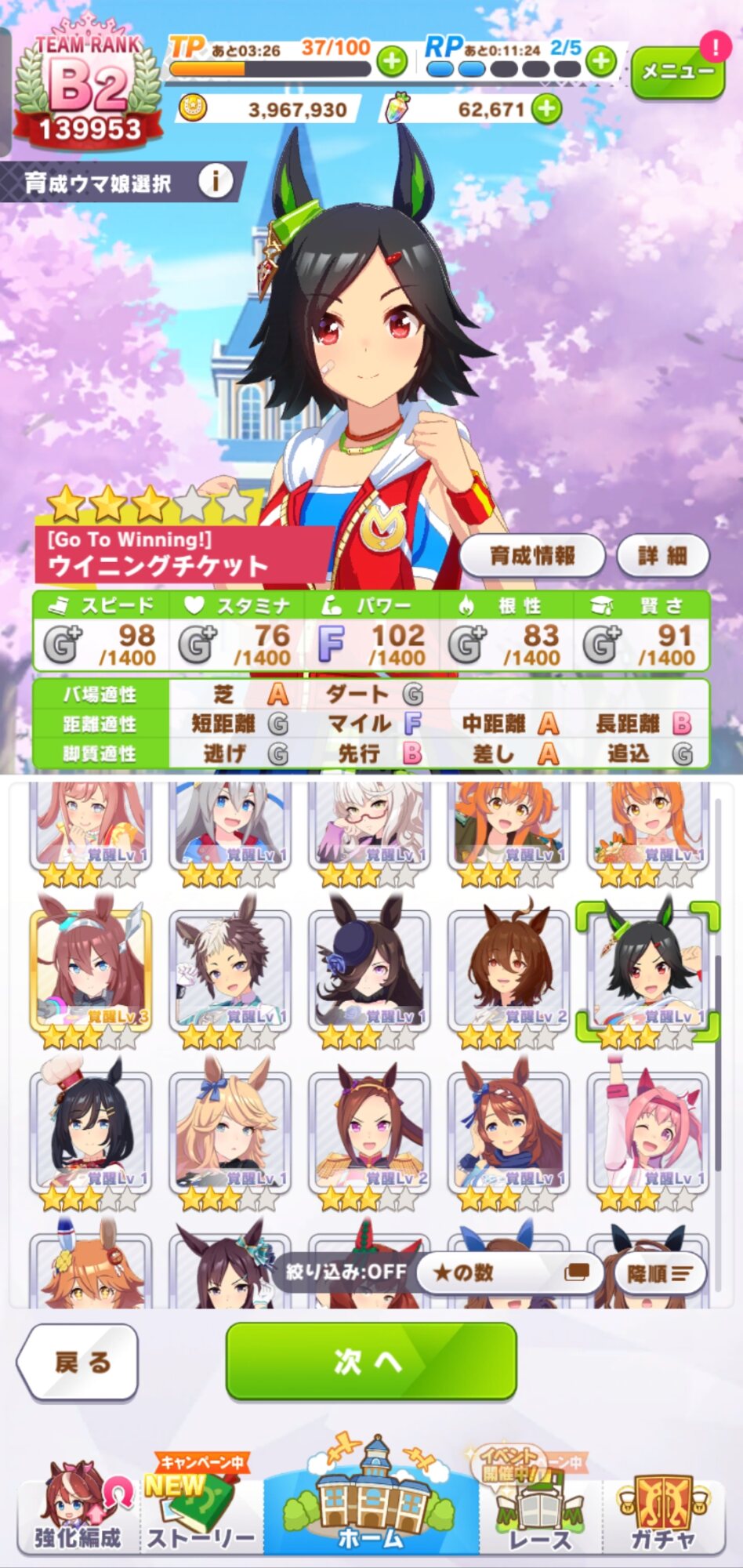This screenshot has width=743, height=1568.
Task: Select the 覚醒Lv 3 character card
Action: click(x=91, y=972)
